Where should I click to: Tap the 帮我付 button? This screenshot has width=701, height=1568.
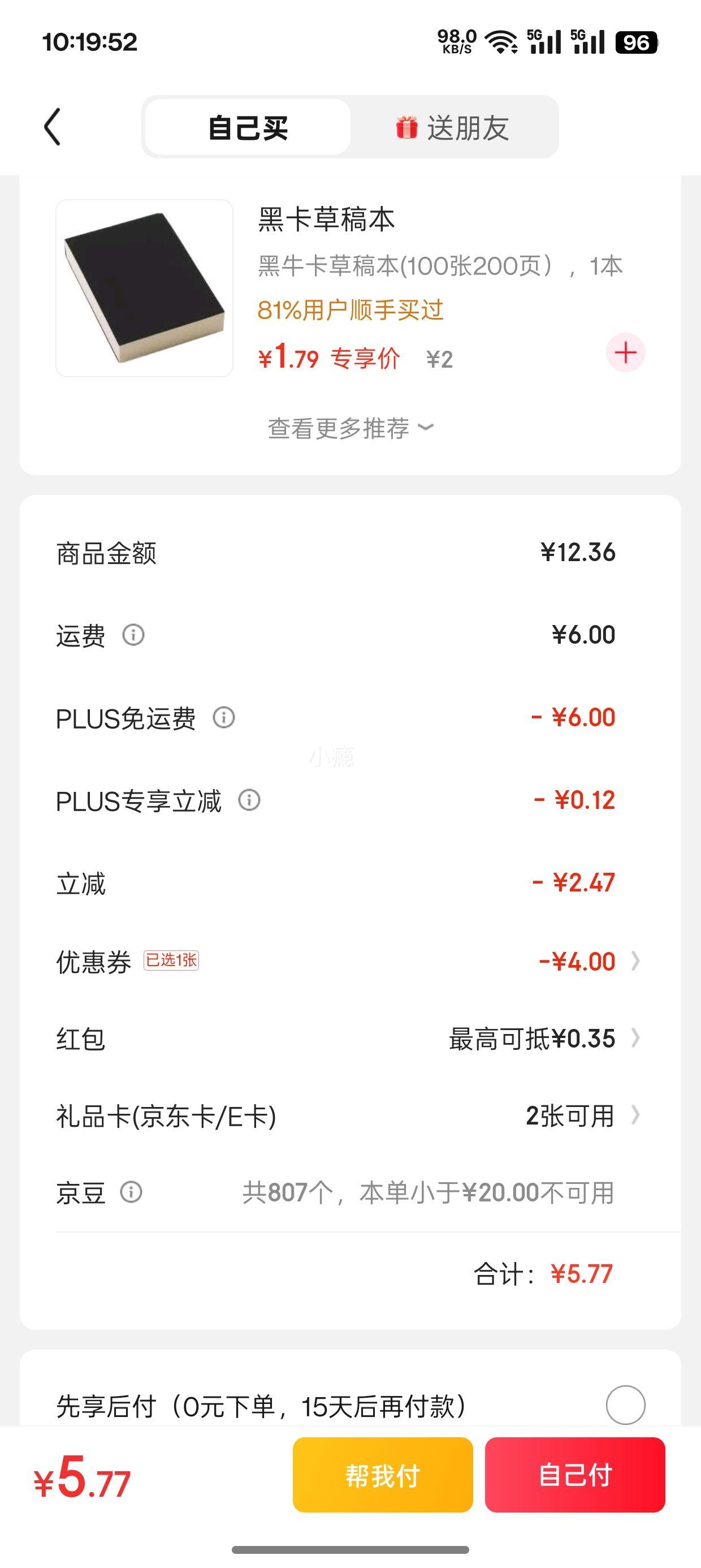click(x=383, y=1475)
